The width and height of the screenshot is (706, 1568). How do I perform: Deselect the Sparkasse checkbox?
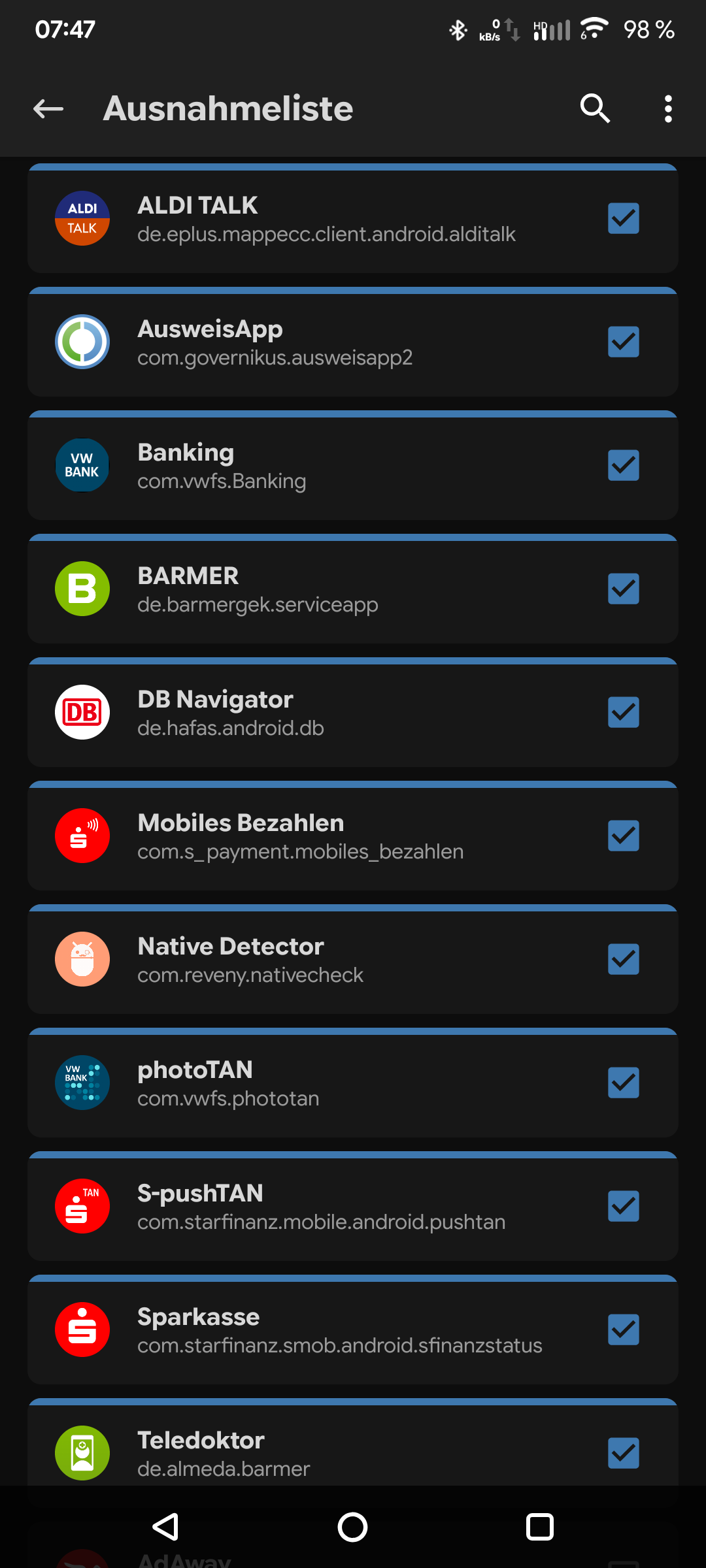[x=623, y=1330]
